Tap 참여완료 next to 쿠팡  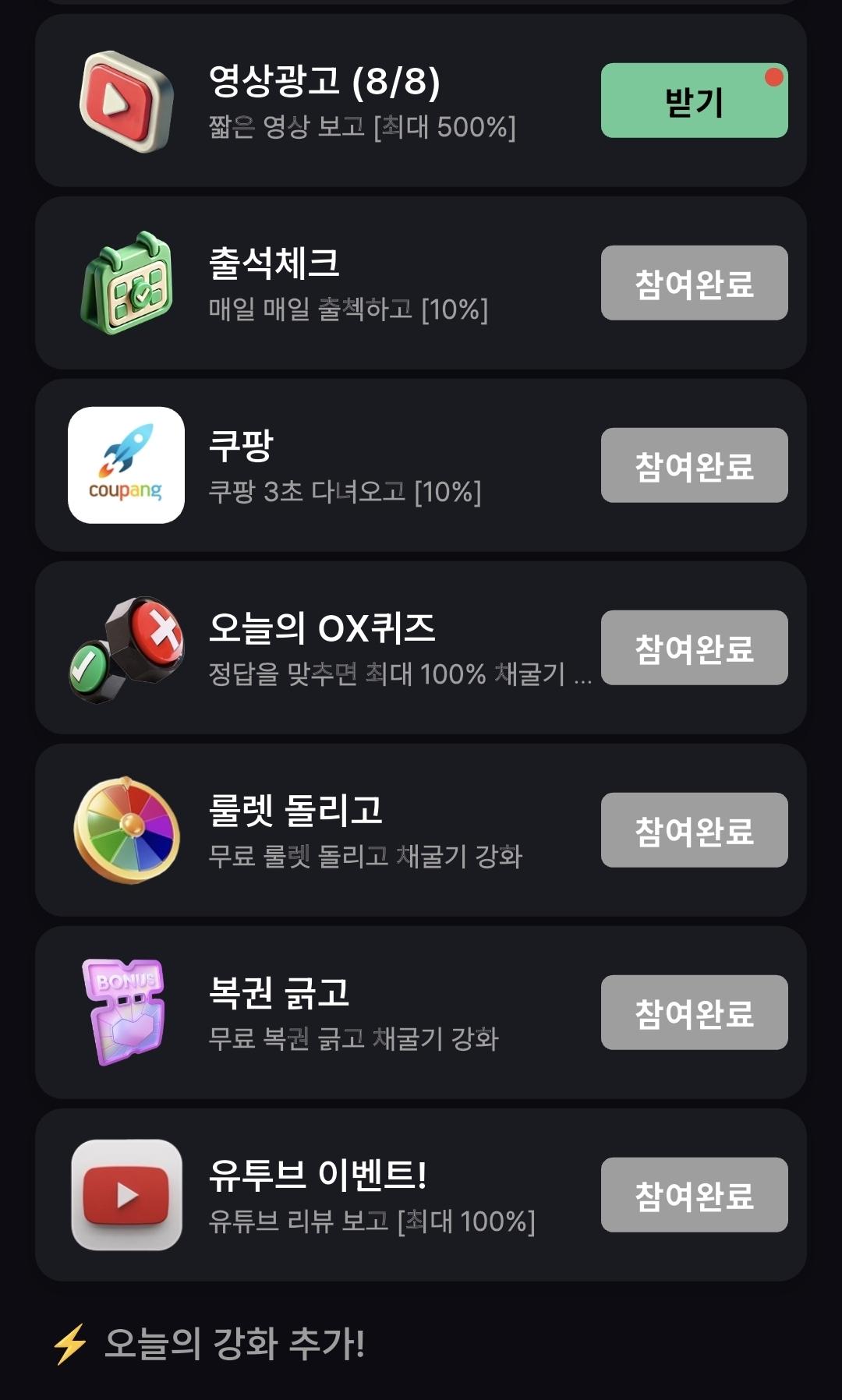click(x=694, y=465)
